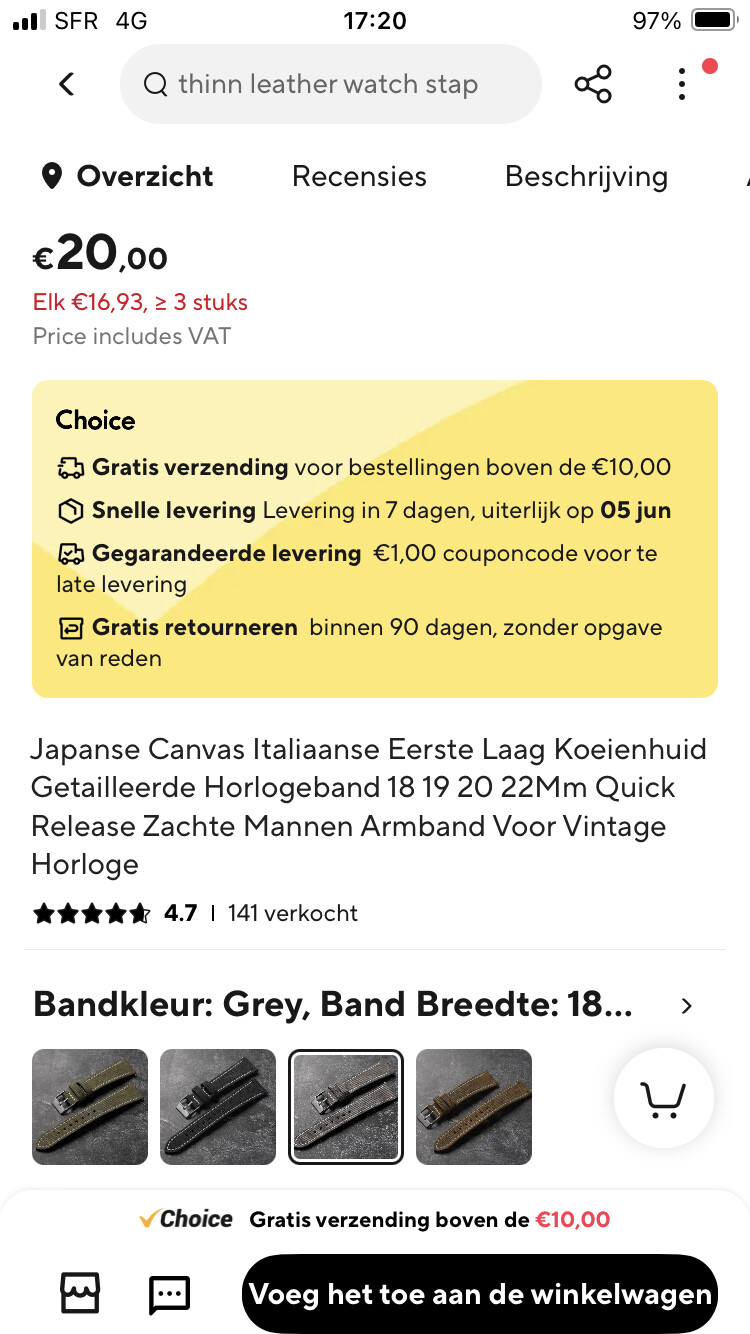
Task: Open chat with the seller
Action: point(169,1294)
